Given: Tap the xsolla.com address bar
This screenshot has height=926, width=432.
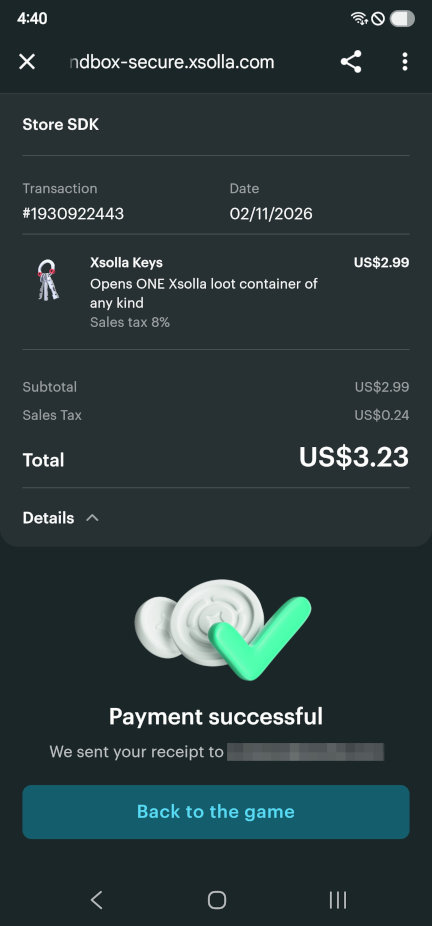Looking at the screenshot, I should tap(172, 61).
